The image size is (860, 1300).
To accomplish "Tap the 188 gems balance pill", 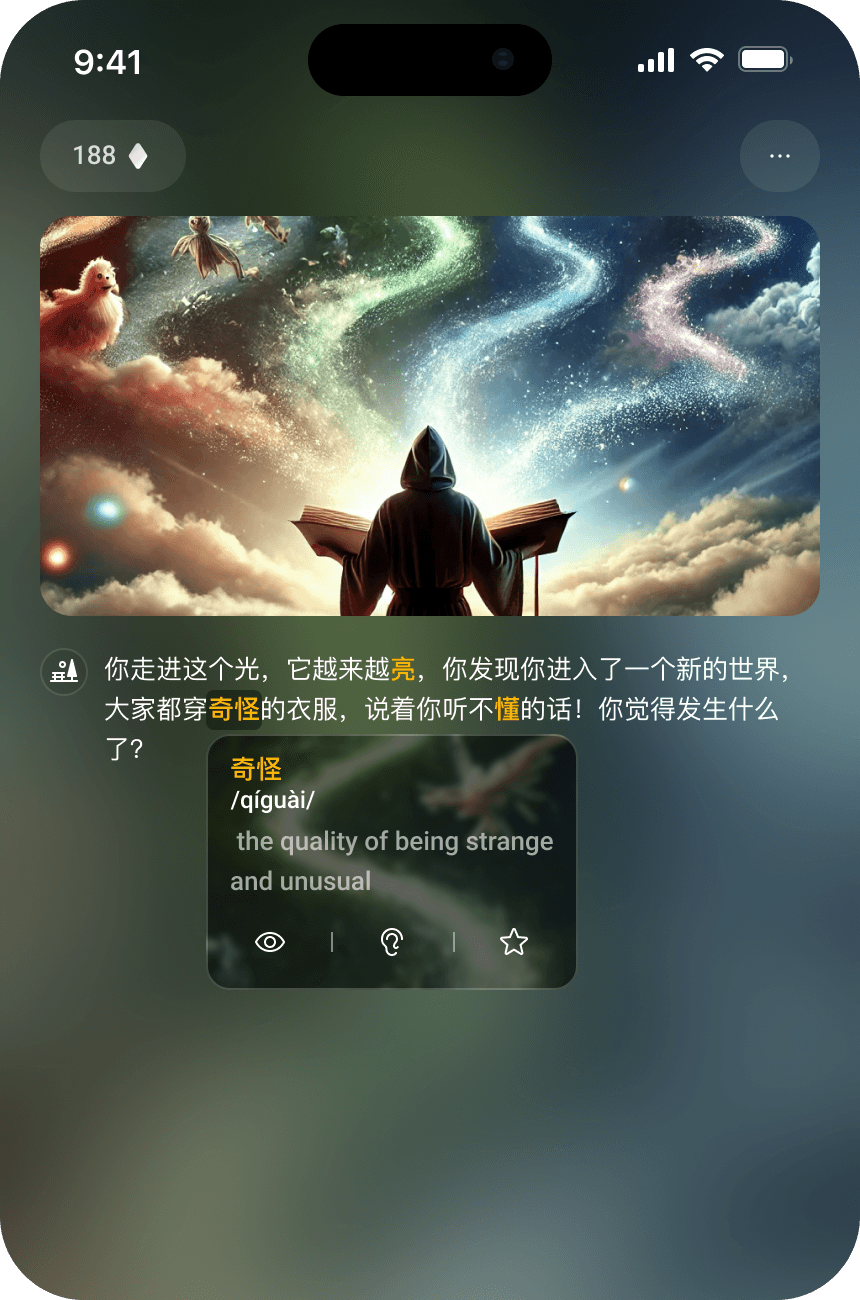I will coord(112,156).
